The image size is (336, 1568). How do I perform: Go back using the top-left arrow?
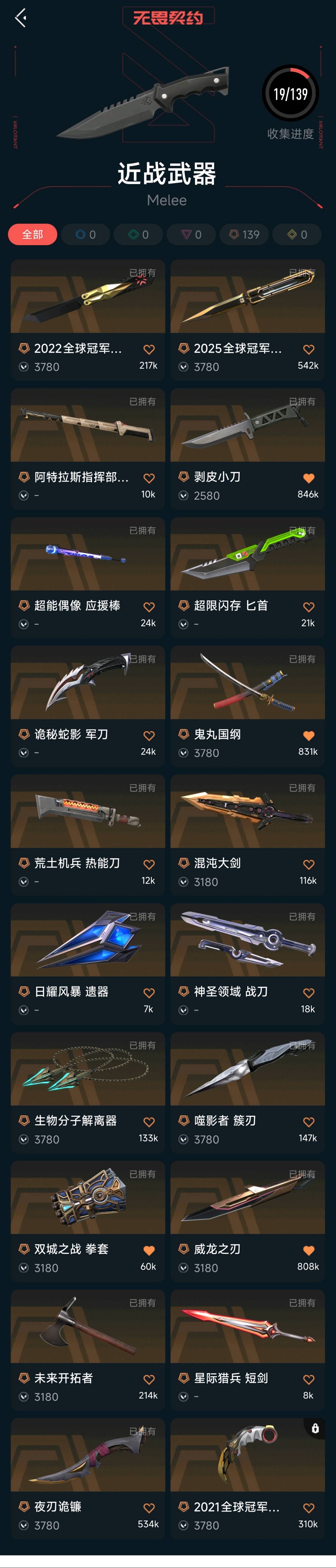coord(21,18)
